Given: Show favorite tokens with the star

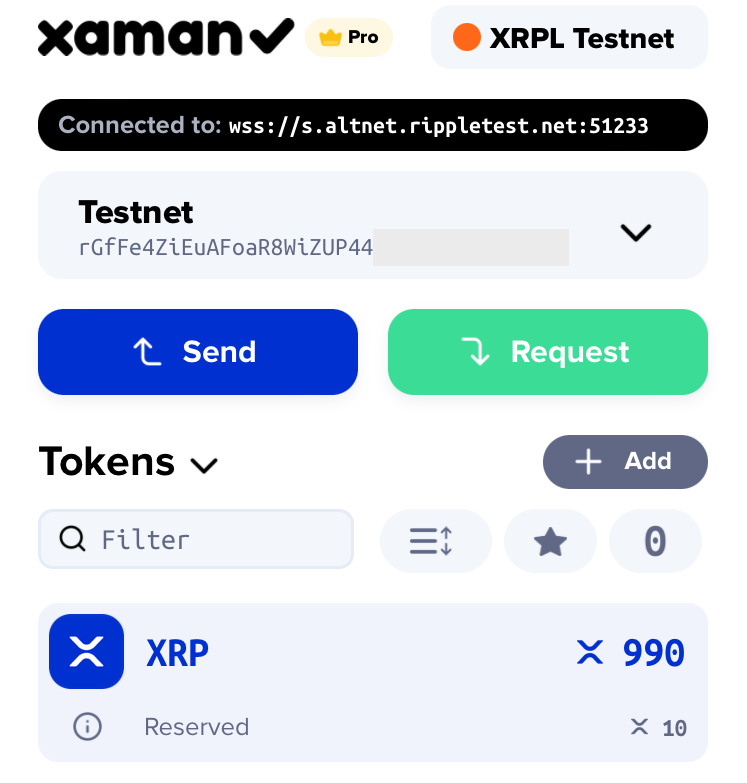Looking at the screenshot, I should (x=550, y=541).
